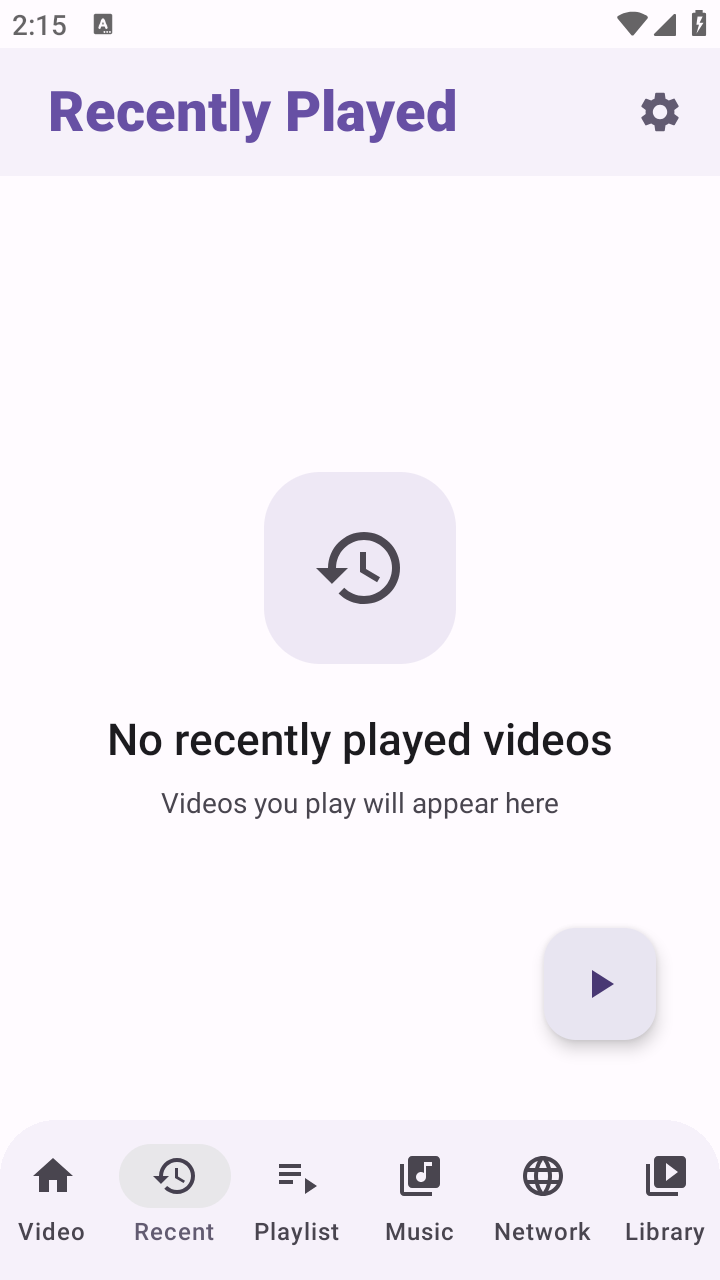
Task: Select the Video home icon
Action: (51, 1175)
